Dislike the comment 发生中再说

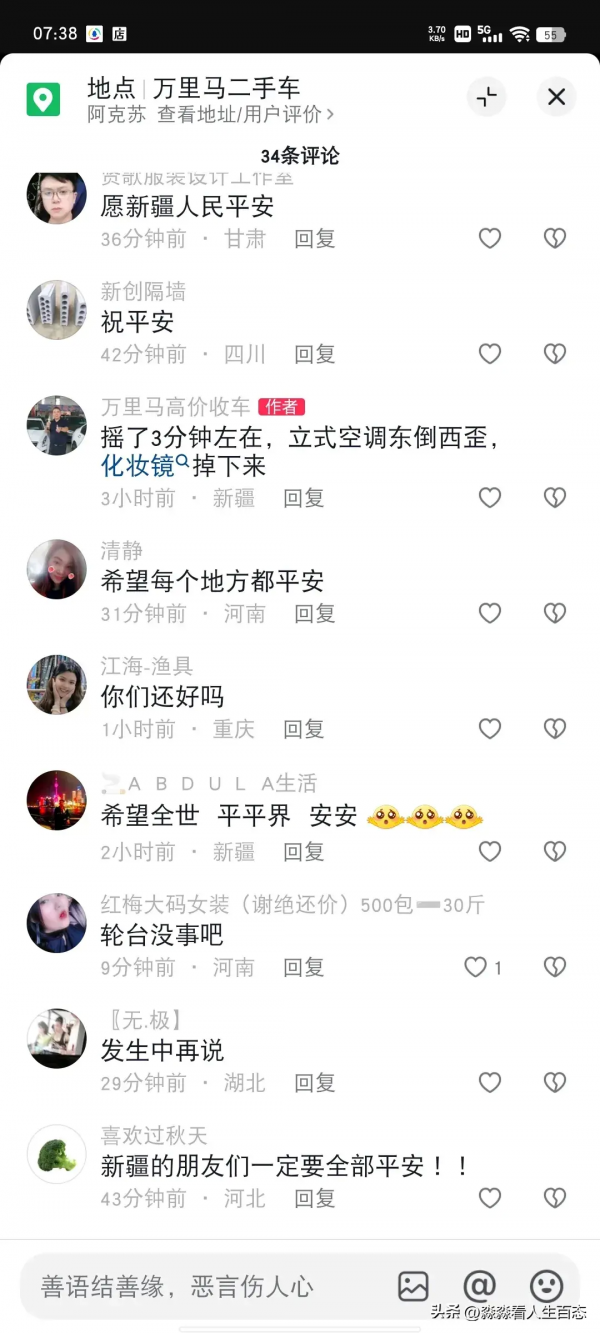554,1083
